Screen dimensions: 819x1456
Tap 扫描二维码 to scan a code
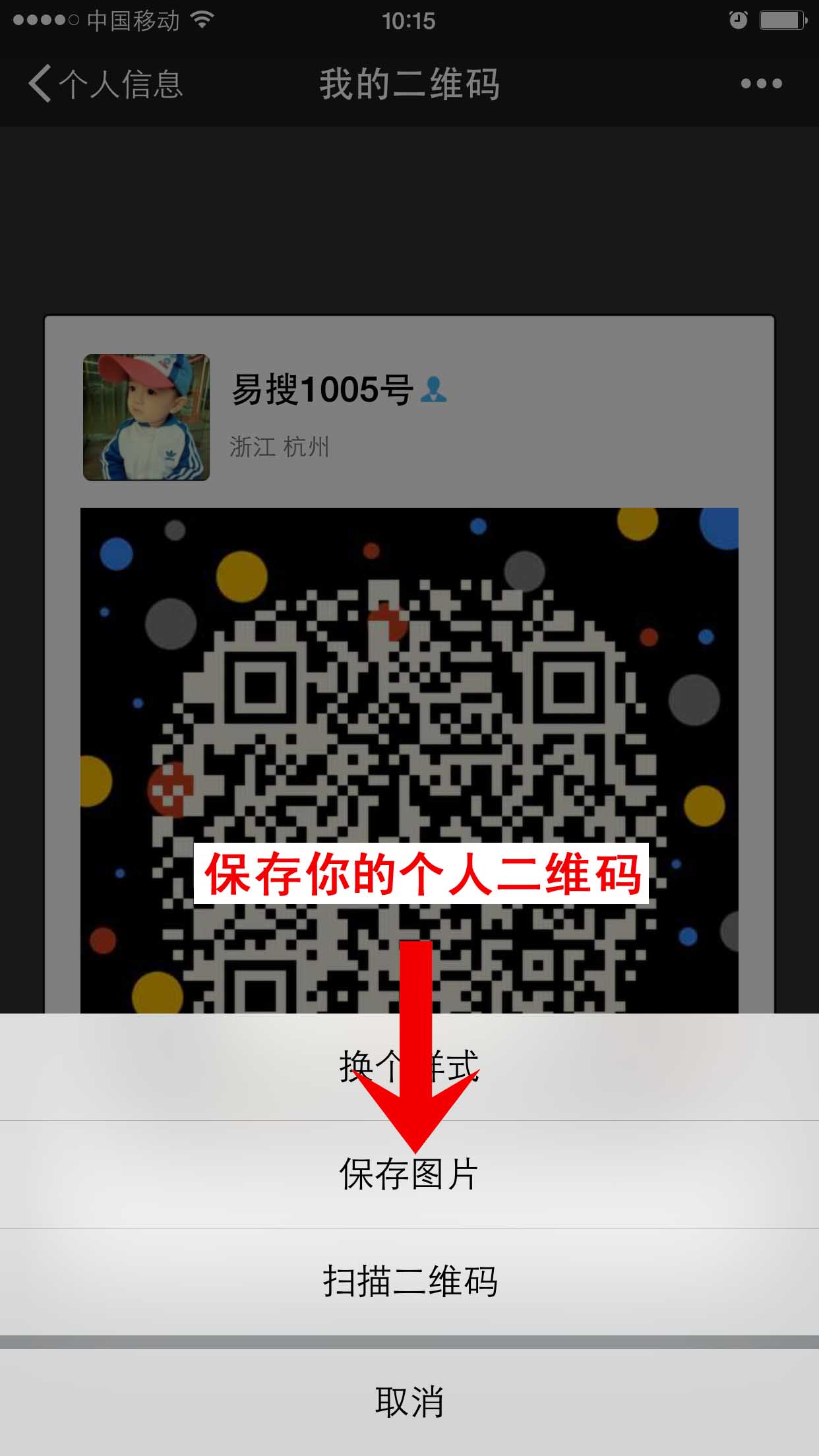point(409,1282)
